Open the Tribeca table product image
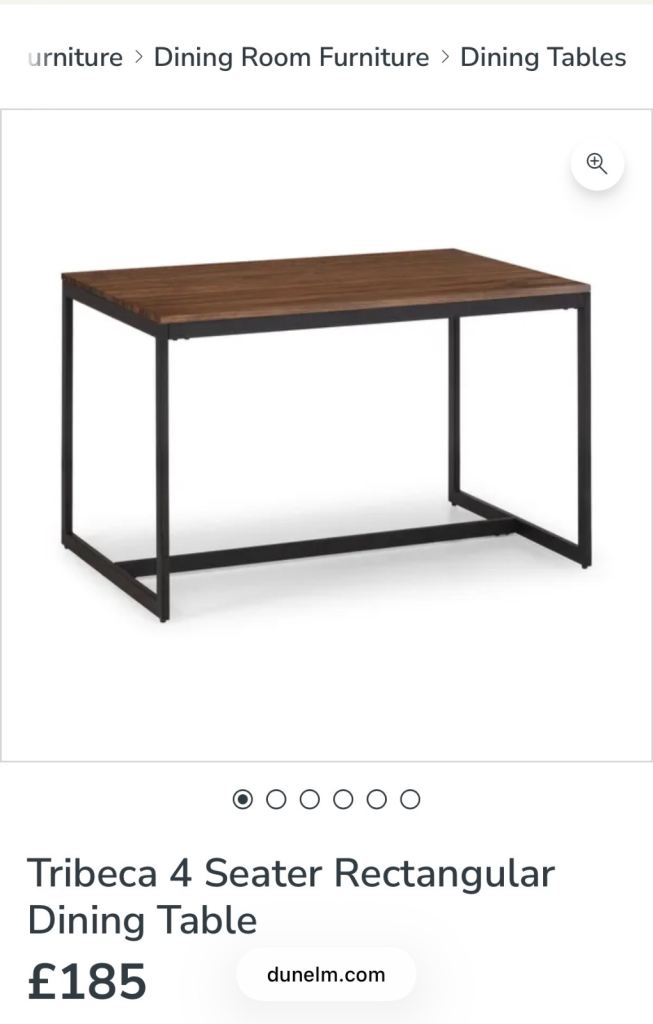This screenshot has height=1024, width=653. [x=326, y=435]
